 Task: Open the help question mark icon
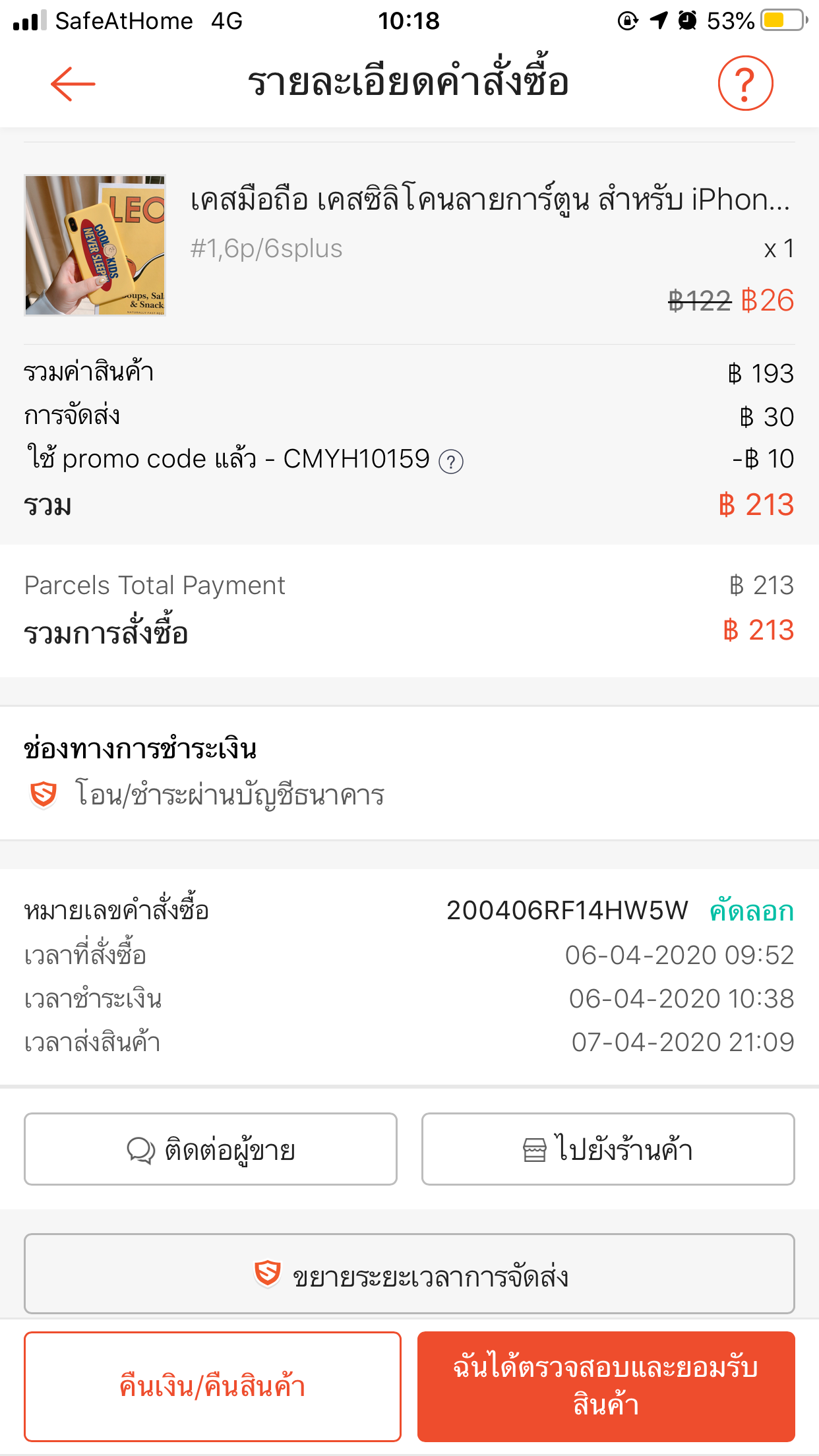pyautogui.click(x=745, y=83)
